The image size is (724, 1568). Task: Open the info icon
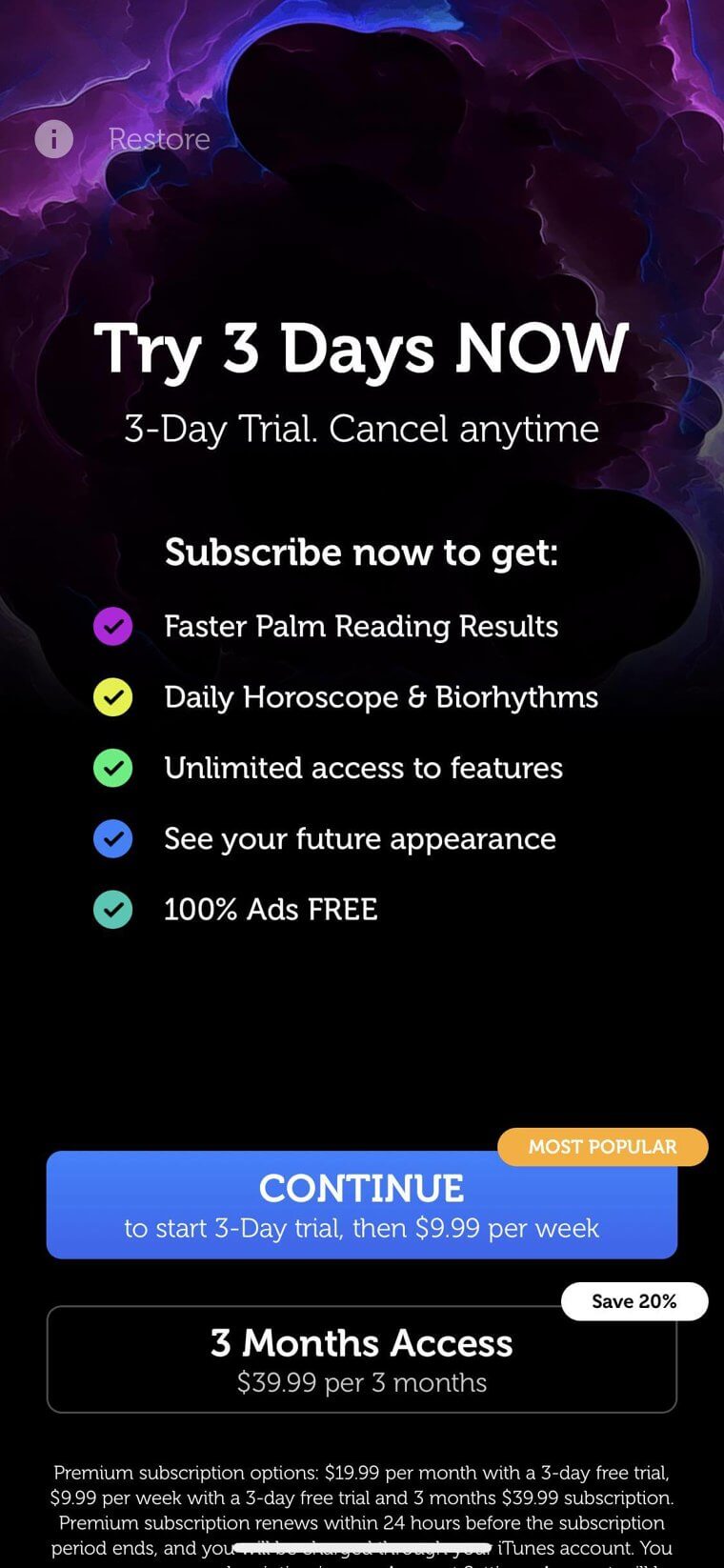(54, 139)
